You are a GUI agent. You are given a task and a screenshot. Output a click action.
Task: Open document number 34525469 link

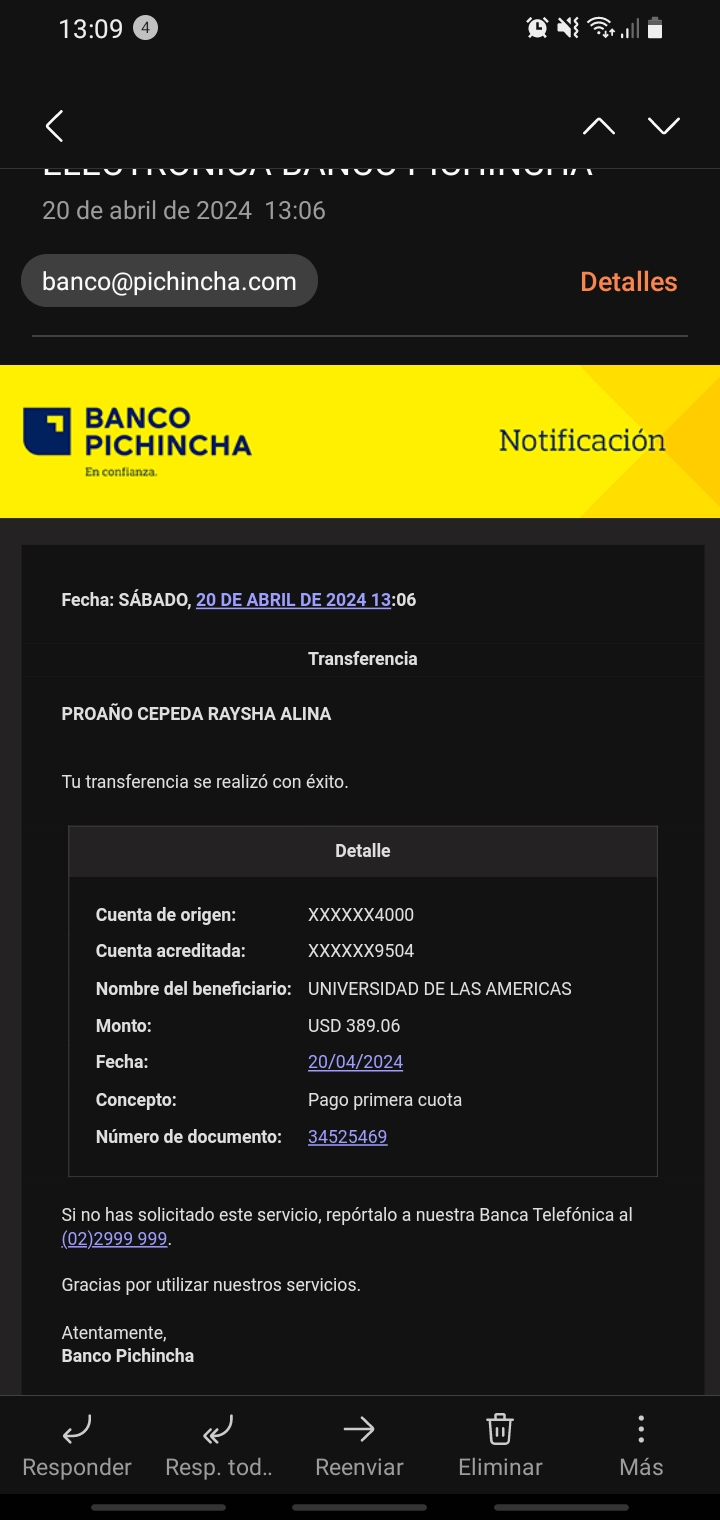tap(347, 1137)
